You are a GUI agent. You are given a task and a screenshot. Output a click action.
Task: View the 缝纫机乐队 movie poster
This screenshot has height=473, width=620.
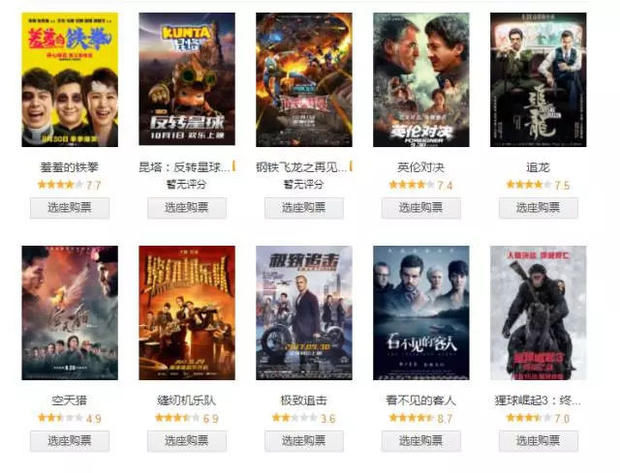coord(186,313)
